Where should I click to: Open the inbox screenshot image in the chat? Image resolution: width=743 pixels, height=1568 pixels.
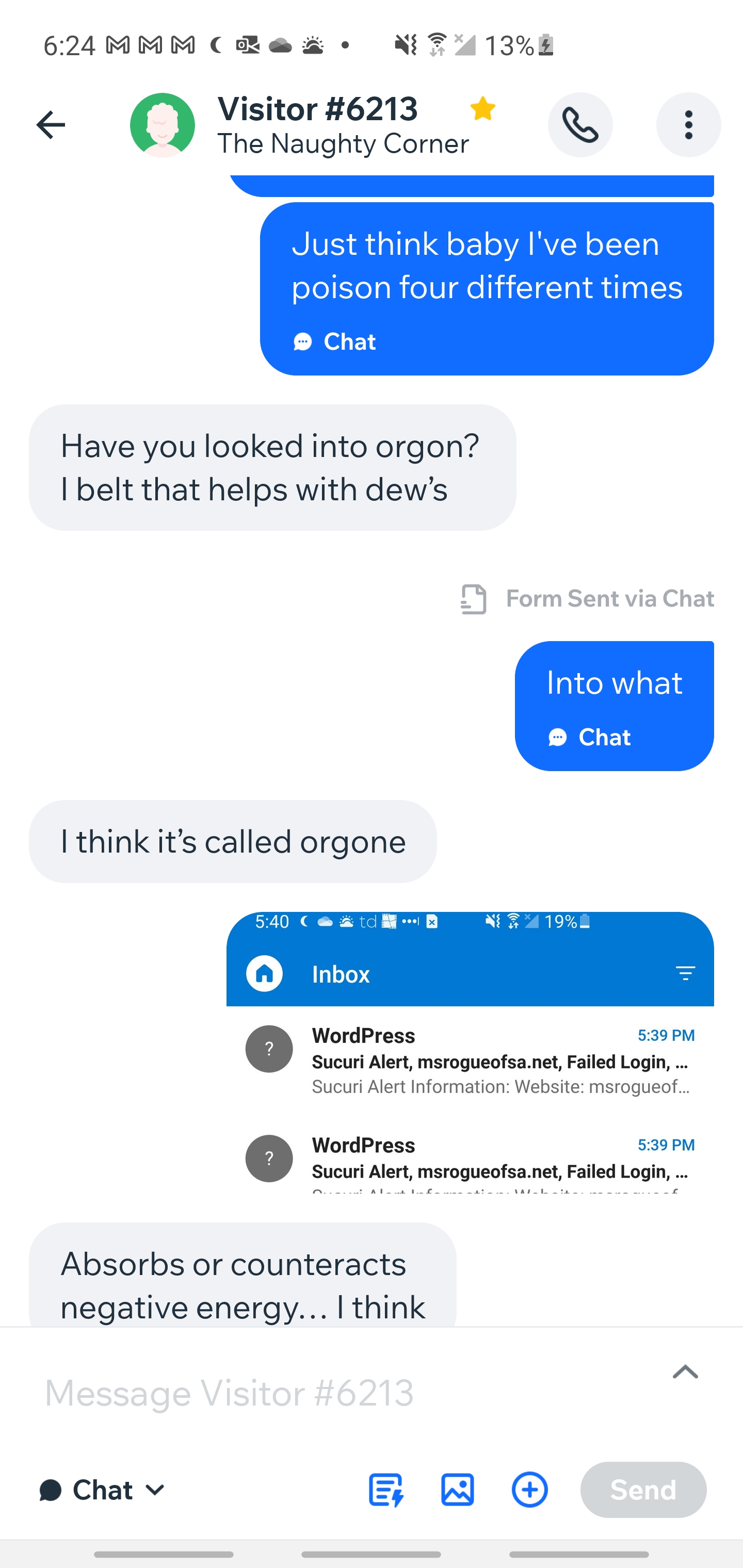tap(470, 1052)
